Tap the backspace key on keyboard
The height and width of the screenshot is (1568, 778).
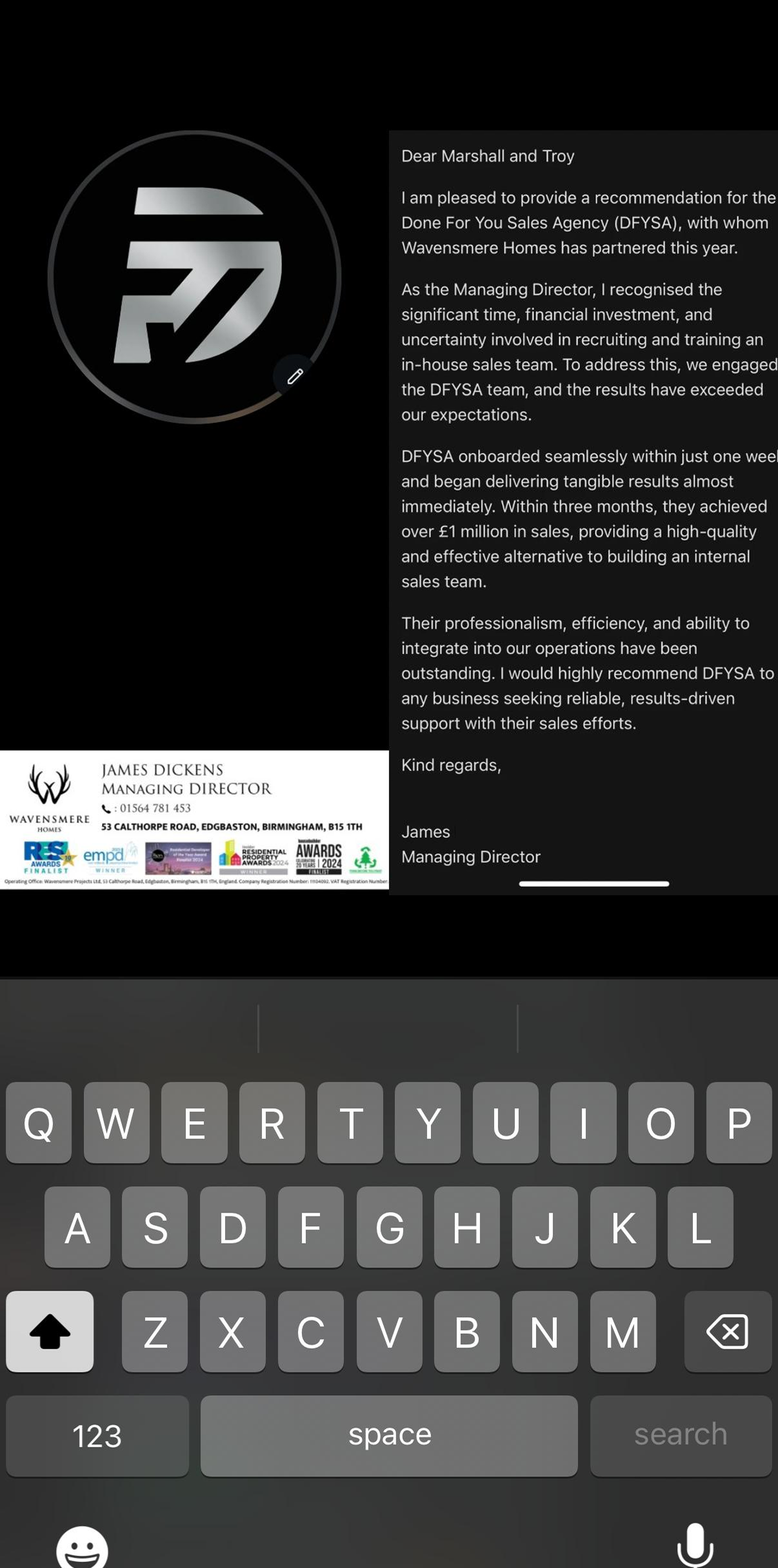pos(728,1331)
